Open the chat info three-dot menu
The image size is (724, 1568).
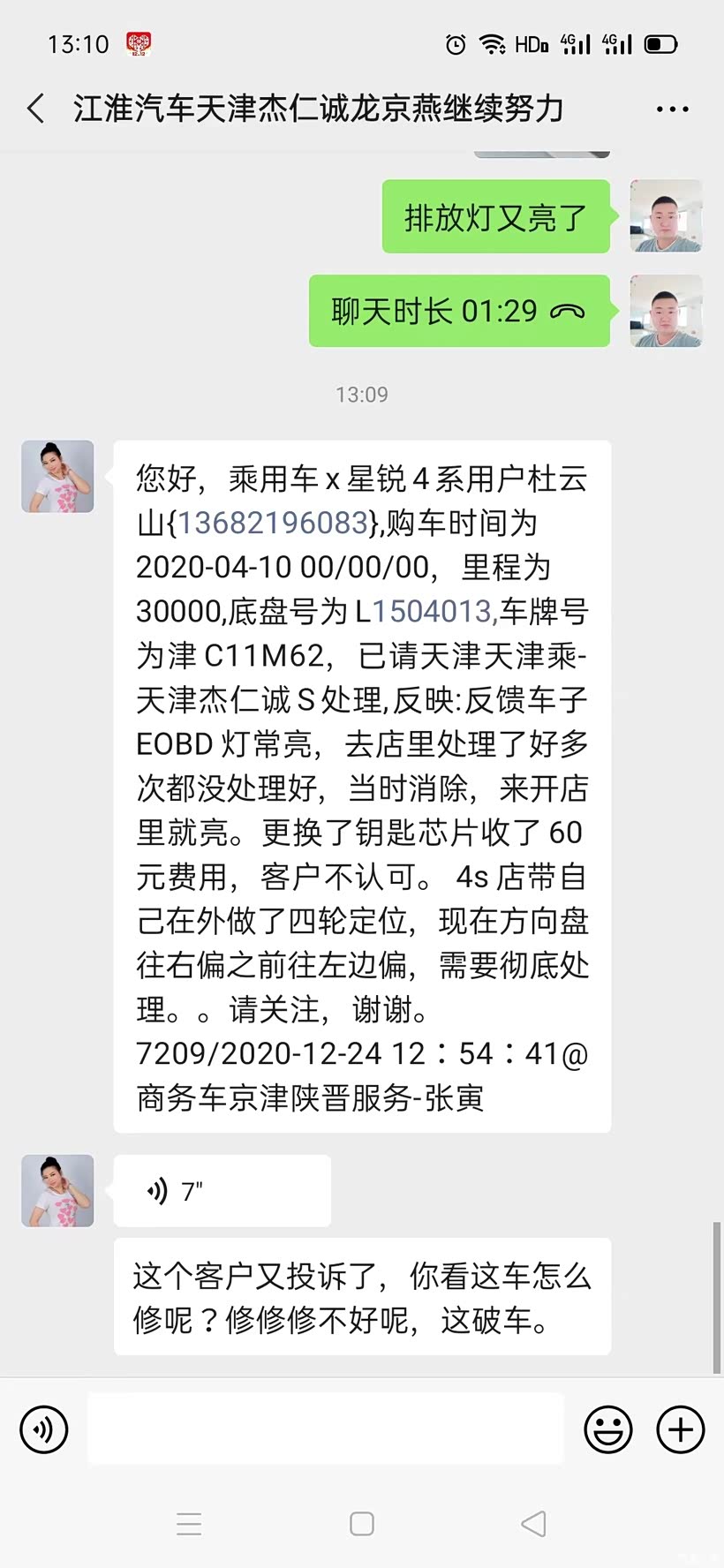click(x=672, y=109)
